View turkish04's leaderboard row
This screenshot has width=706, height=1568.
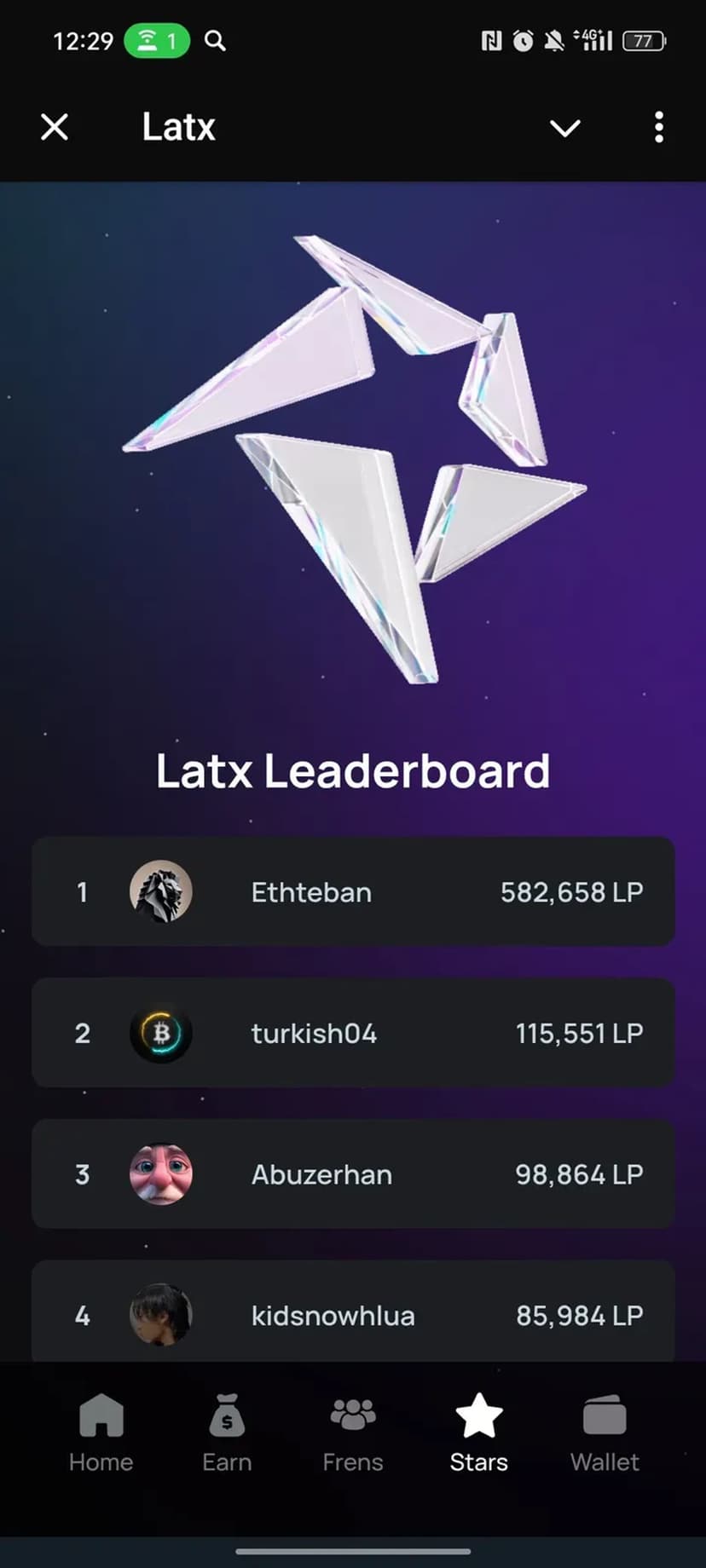(x=353, y=1033)
